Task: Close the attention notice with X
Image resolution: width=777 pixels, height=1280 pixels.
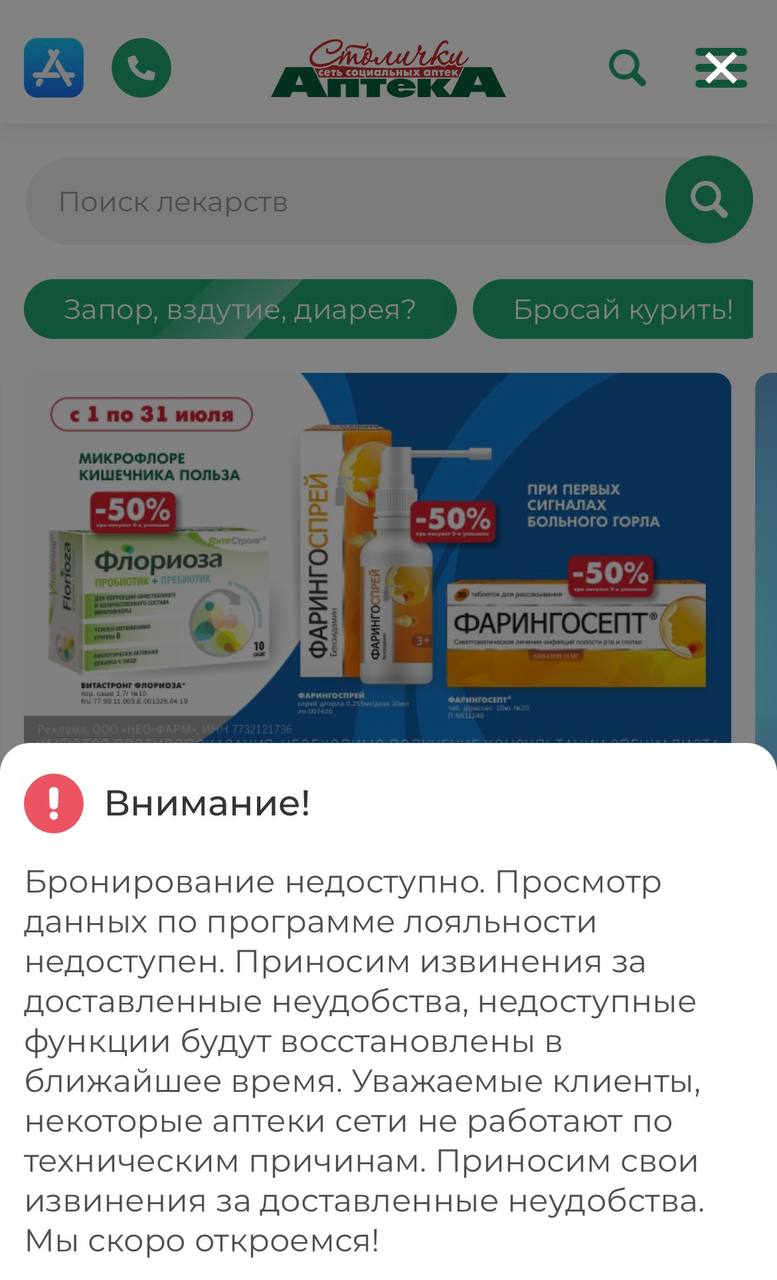Action: point(721,68)
